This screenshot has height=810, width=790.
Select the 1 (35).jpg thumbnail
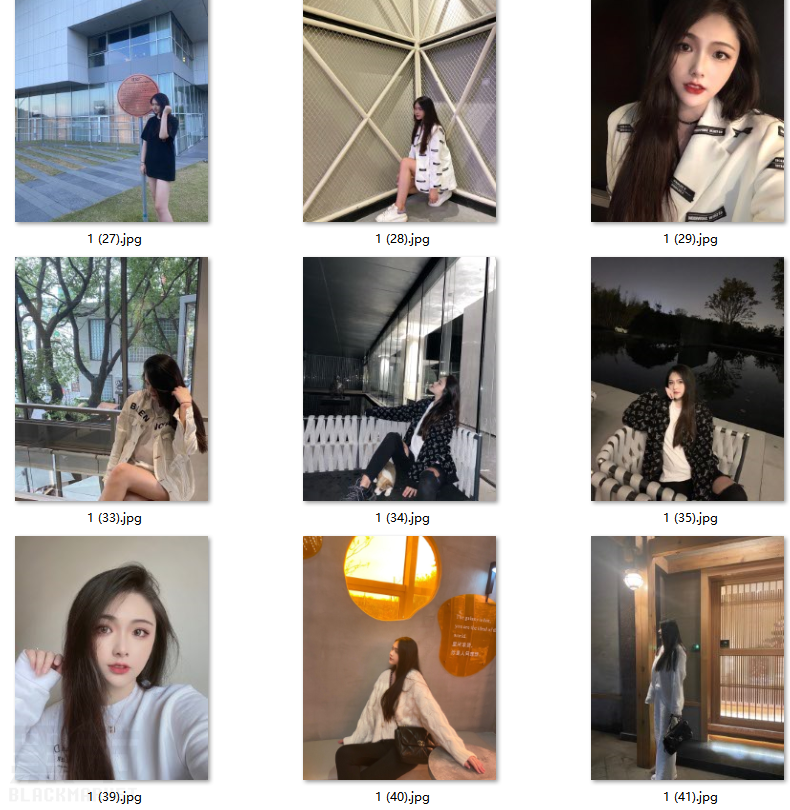click(x=687, y=379)
